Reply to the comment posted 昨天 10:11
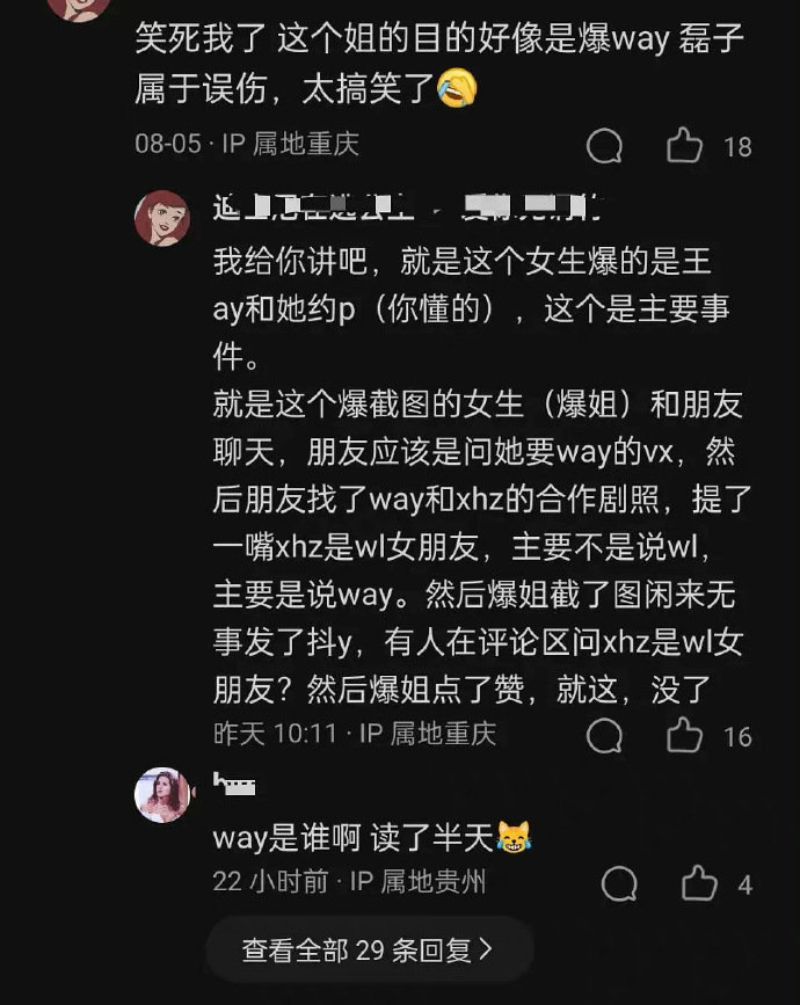The image size is (800, 1005). tap(604, 736)
